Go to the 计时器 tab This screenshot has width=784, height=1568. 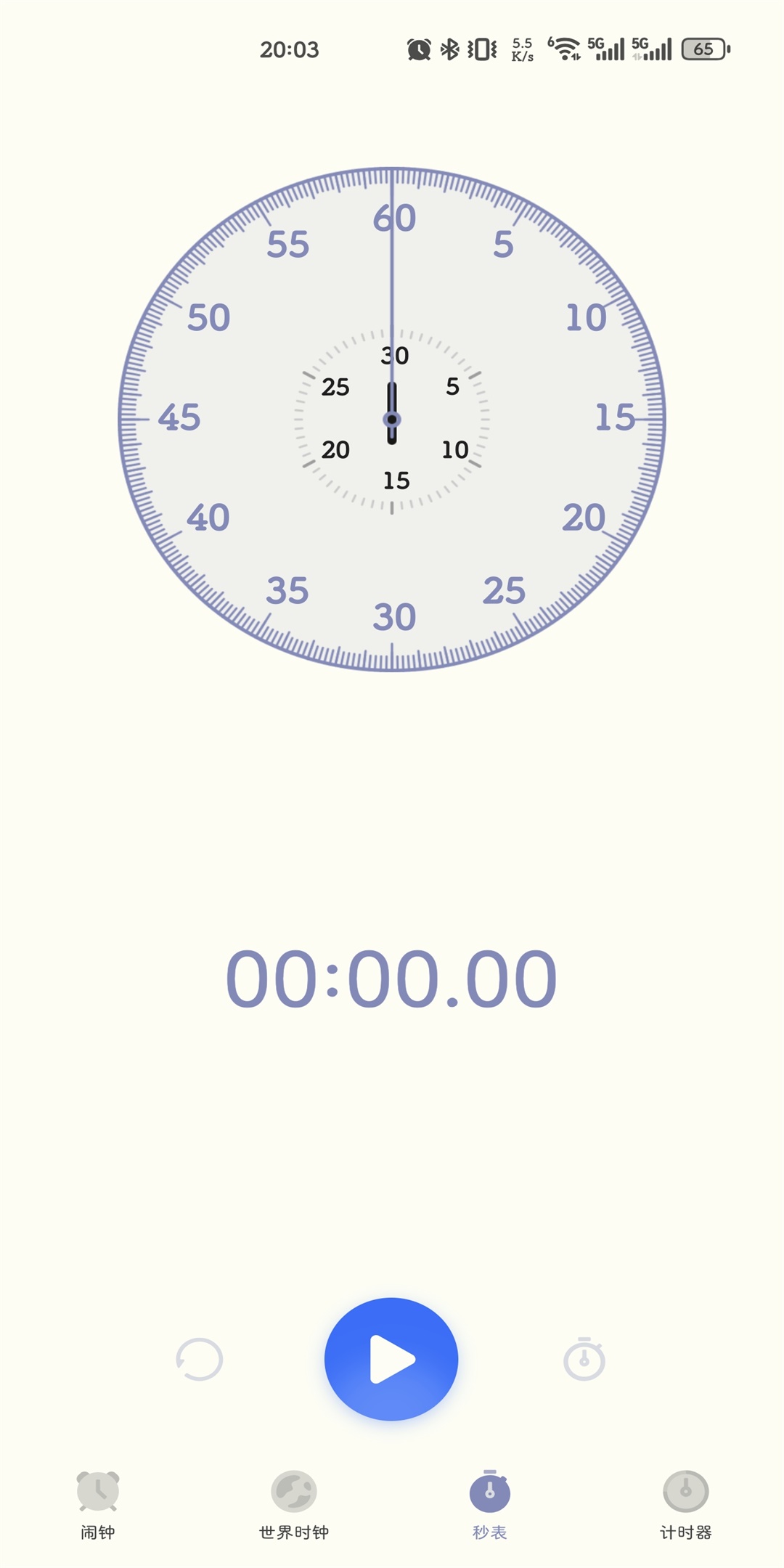pyautogui.click(x=685, y=1504)
